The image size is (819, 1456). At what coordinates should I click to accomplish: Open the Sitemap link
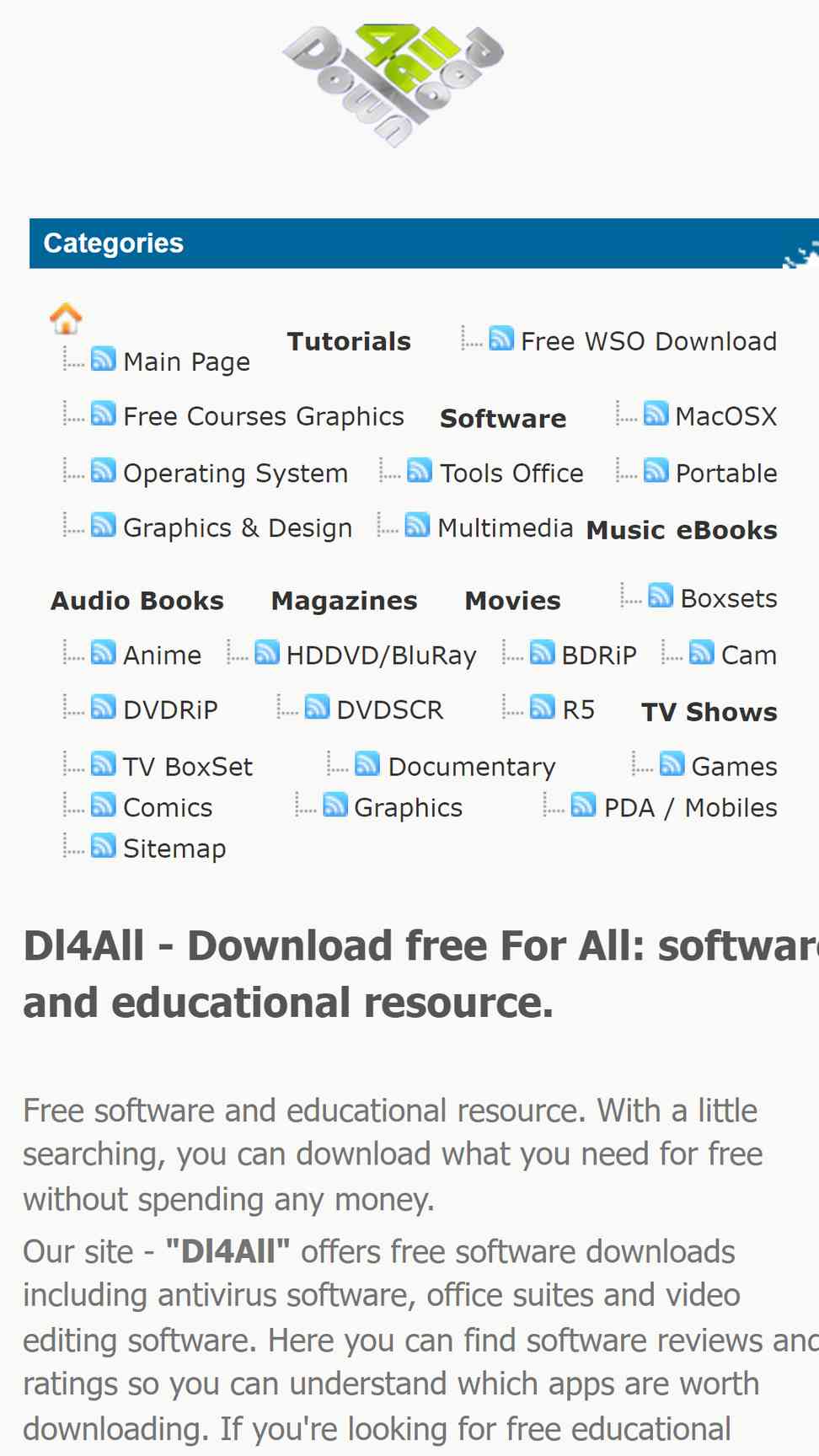[174, 848]
